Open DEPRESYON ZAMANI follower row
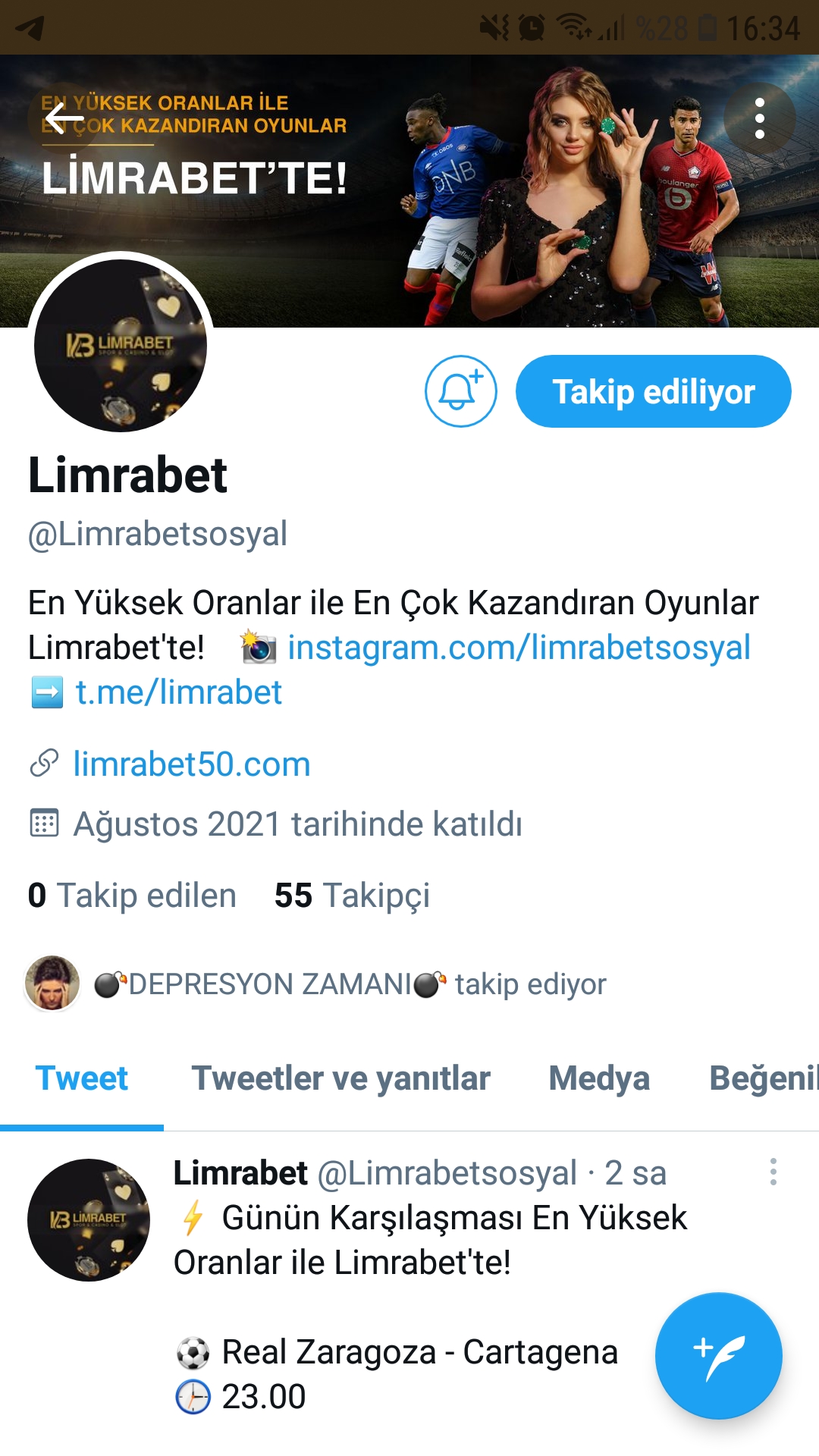The image size is (819, 1456). tap(315, 984)
